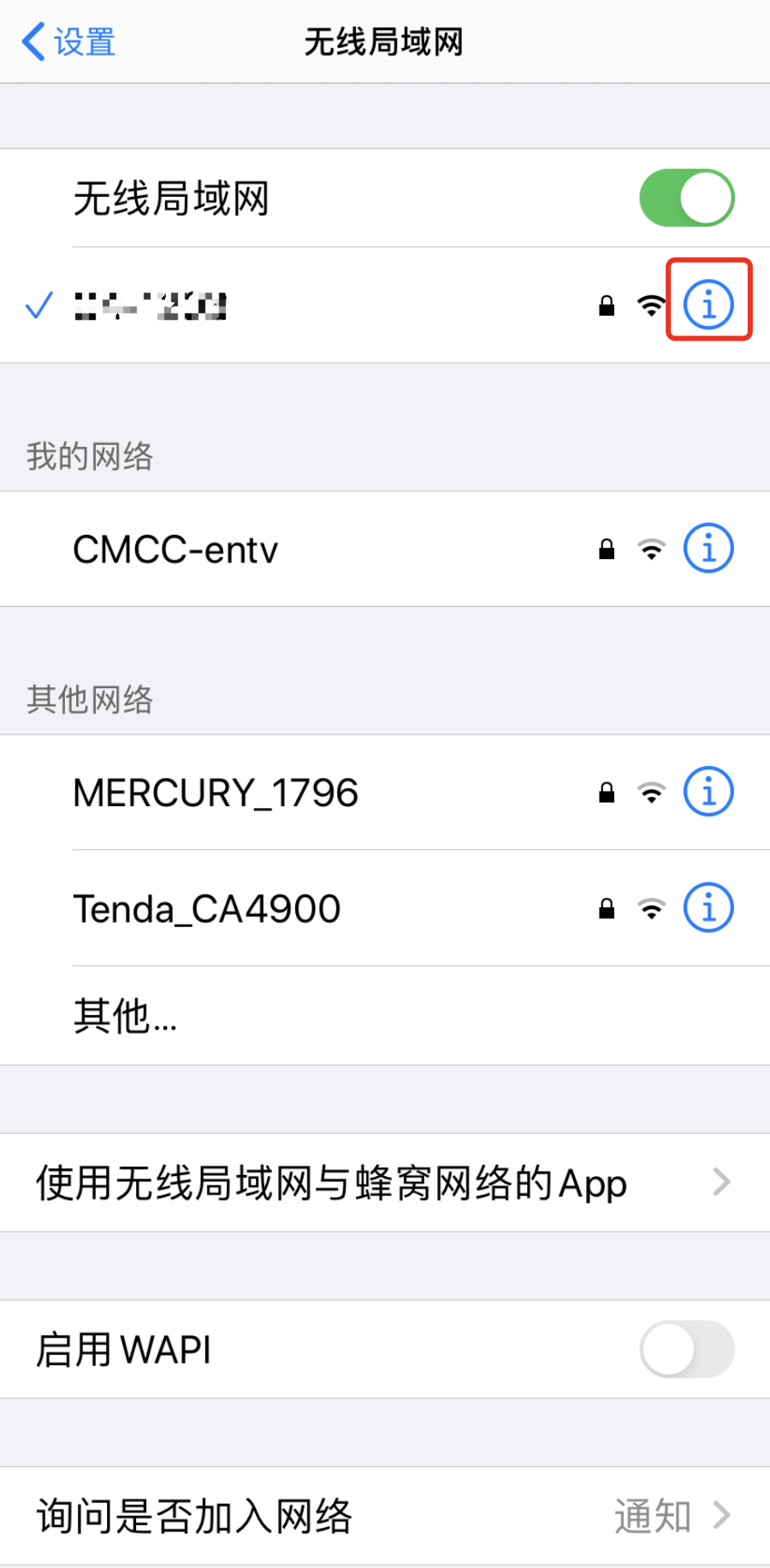The image size is (770, 1568).
Task: View details of MERCURY_1796 via info icon
Action: tap(708, 792)
